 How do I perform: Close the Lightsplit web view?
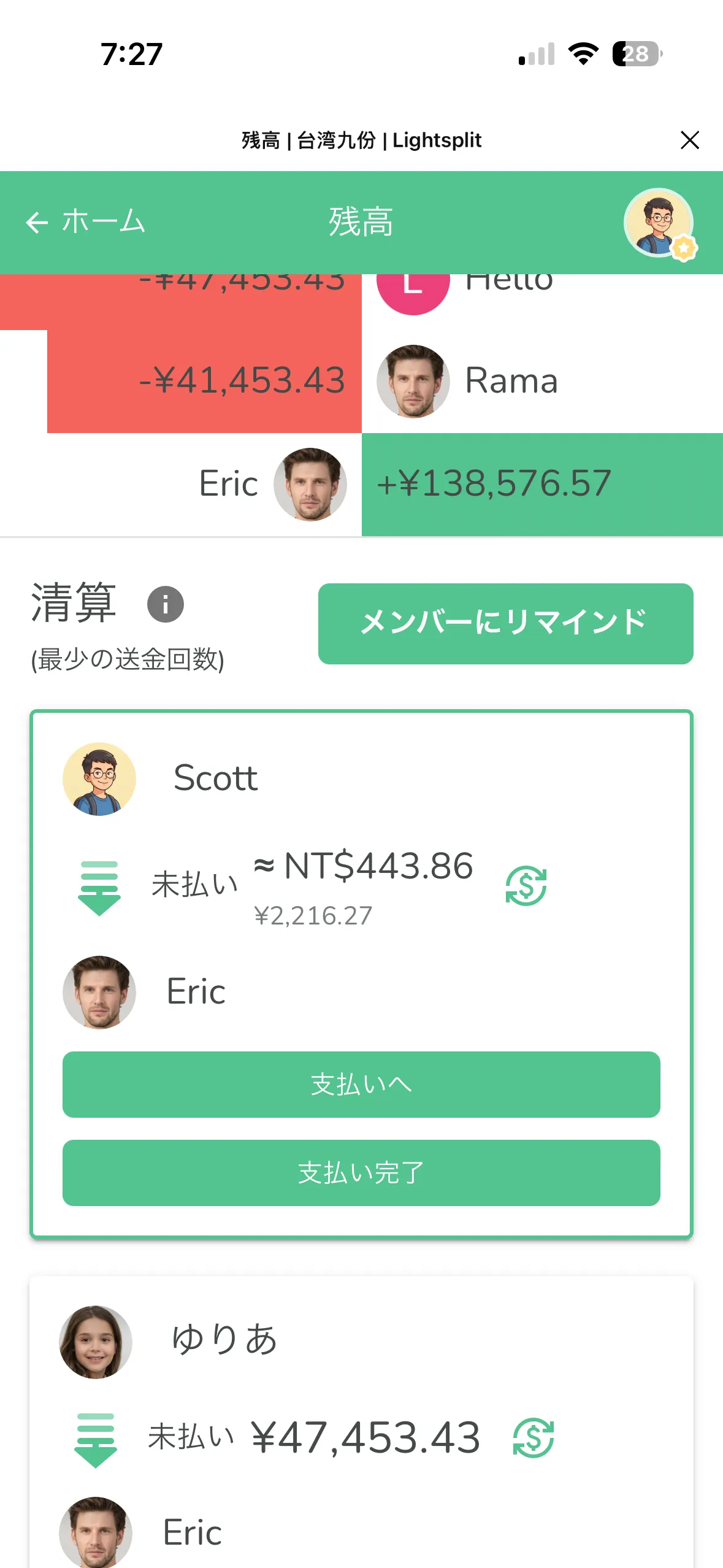coord(689,140)
